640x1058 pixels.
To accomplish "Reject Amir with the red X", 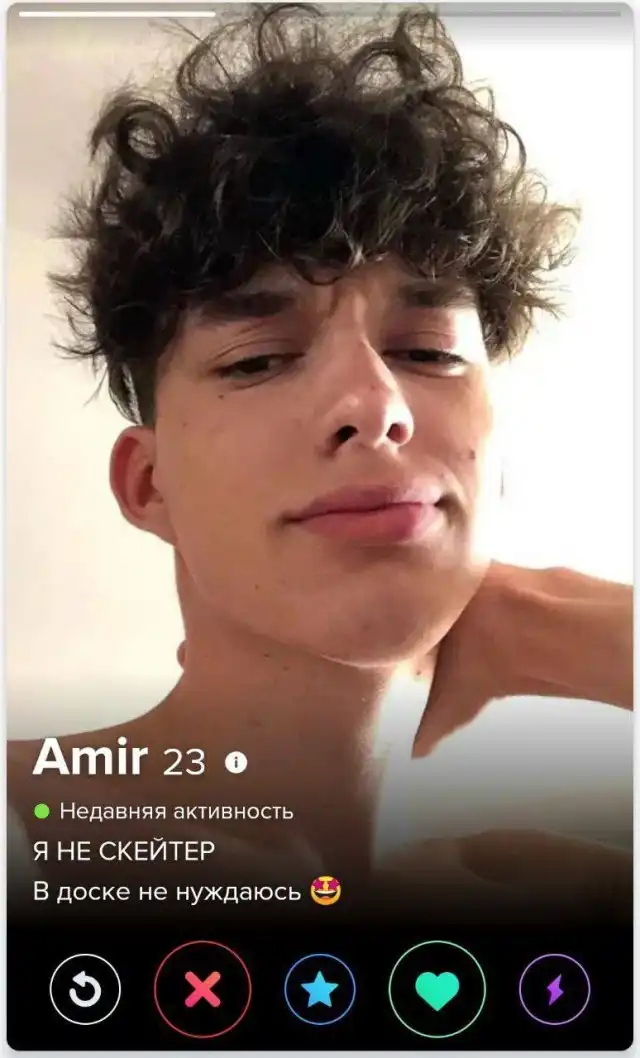I will pyautogui.click(x=202, y=989).
